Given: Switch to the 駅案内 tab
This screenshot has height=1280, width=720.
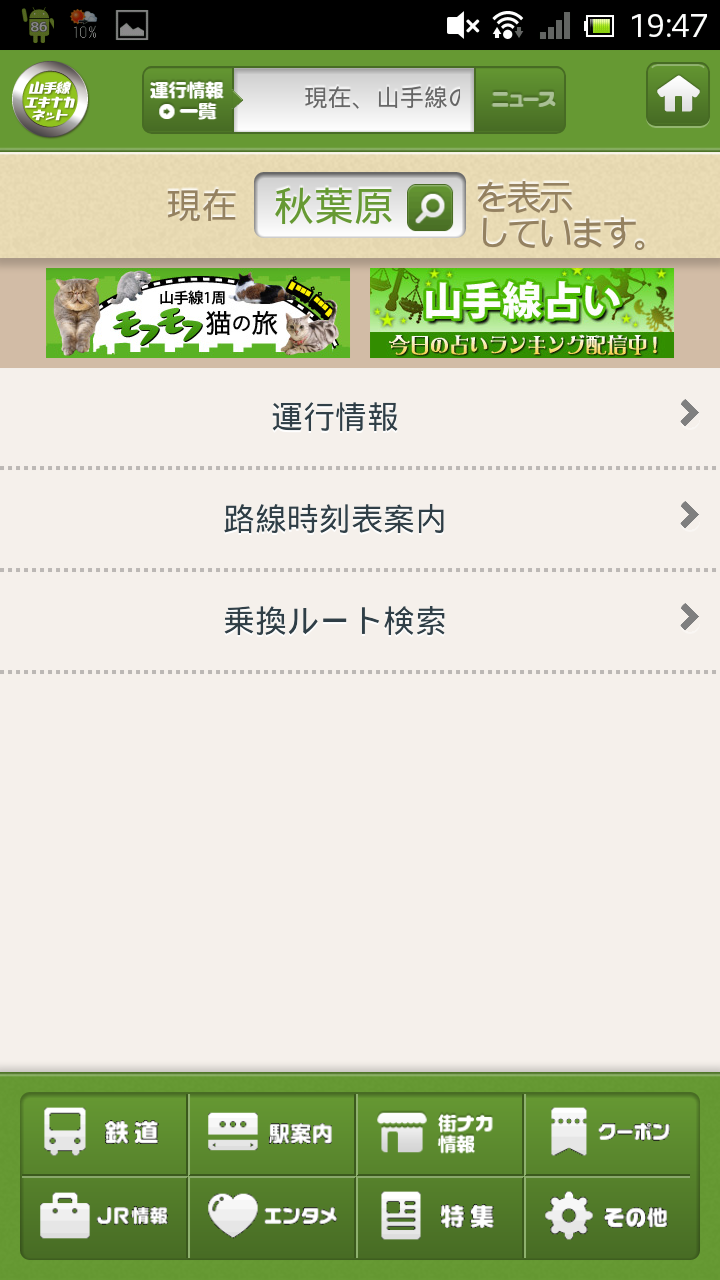Looking at the screenshot, I should point(272,1133).
